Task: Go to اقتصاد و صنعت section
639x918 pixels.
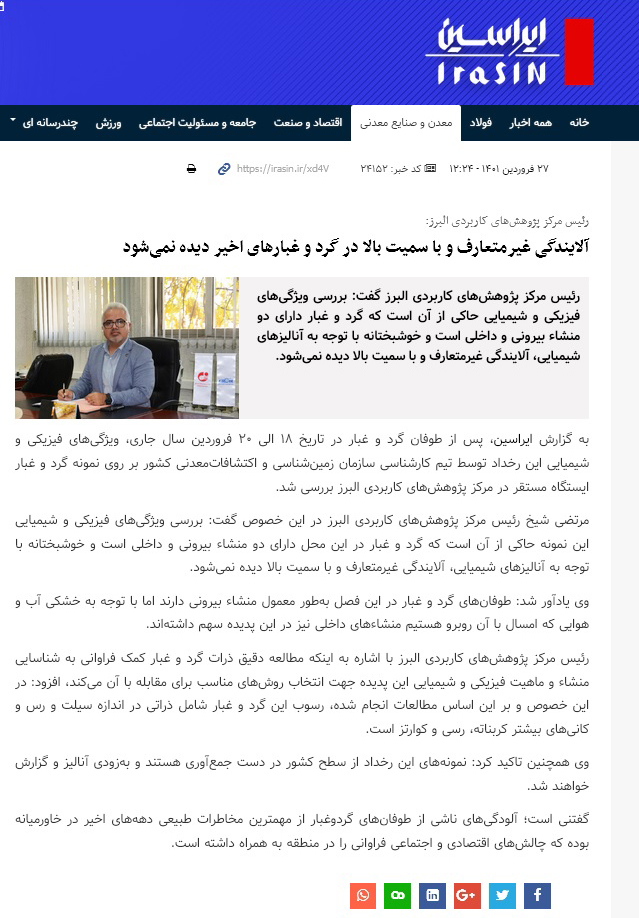Action: 308,122
